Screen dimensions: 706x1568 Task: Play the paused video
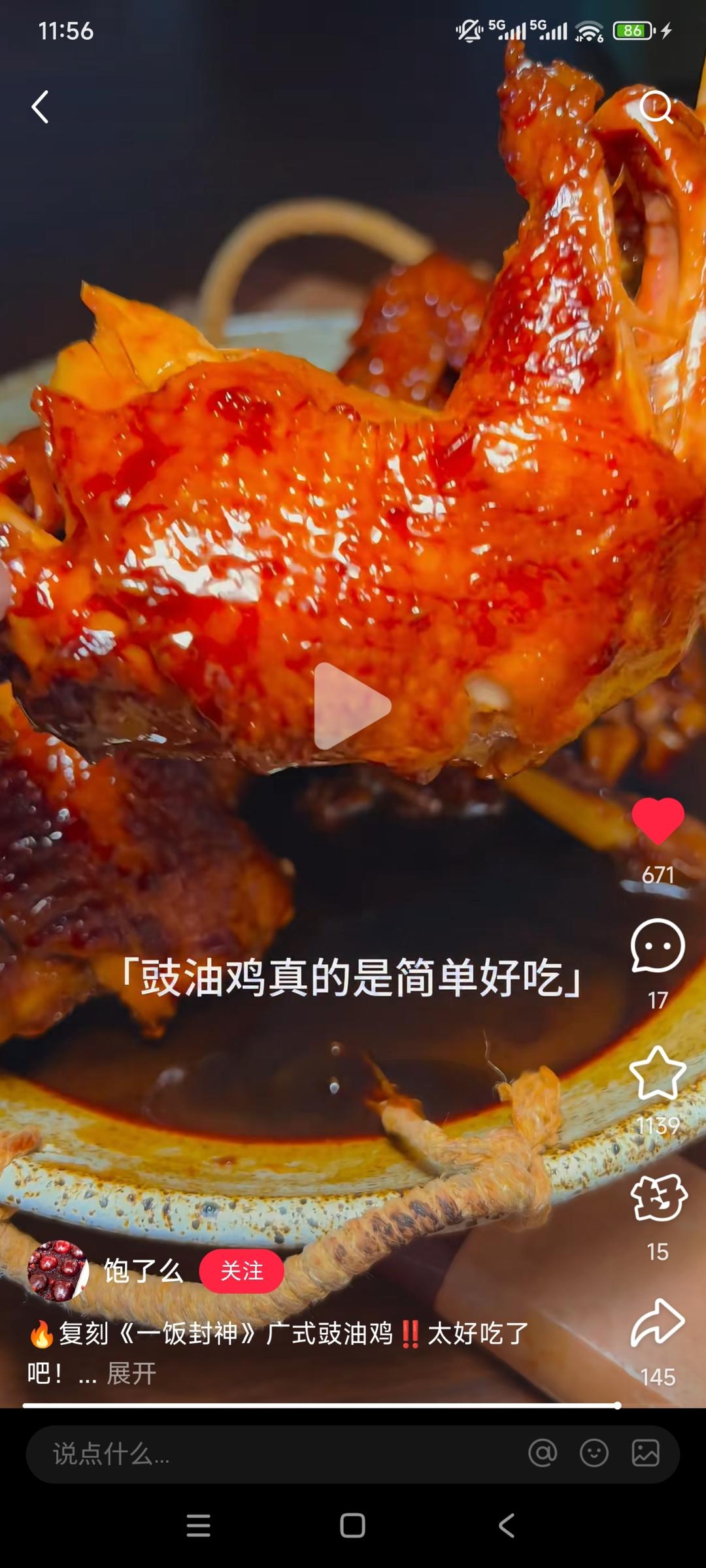(x=353, y=705)
